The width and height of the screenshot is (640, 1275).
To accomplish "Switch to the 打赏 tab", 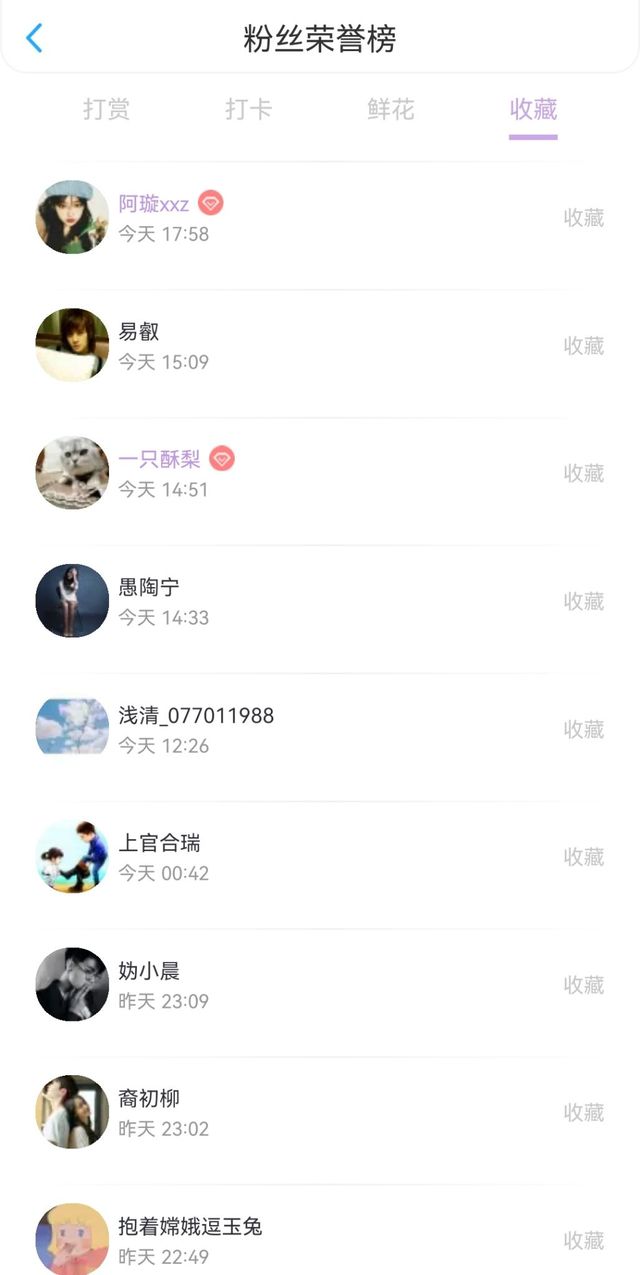I will (107, 109).
